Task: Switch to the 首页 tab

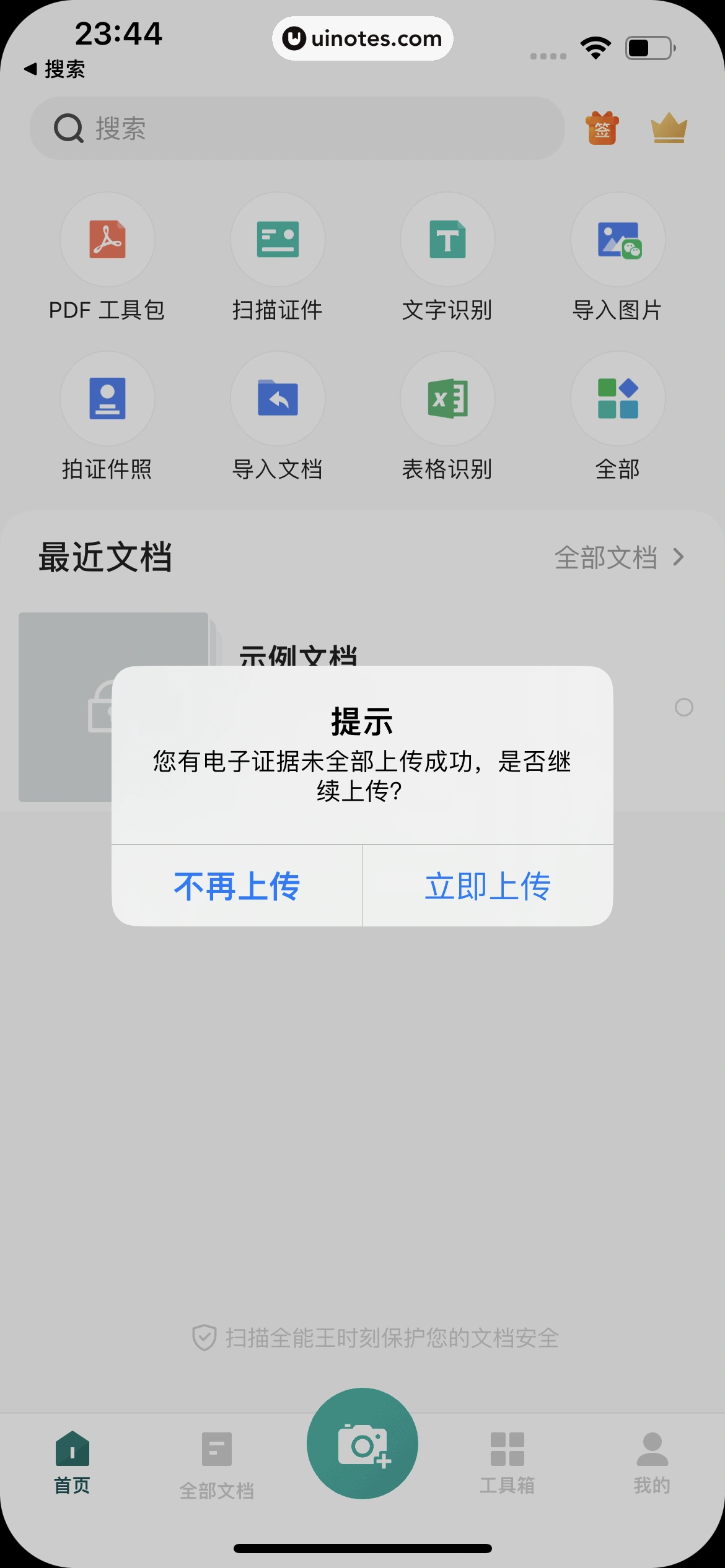Action: (x=72, y=1460)
